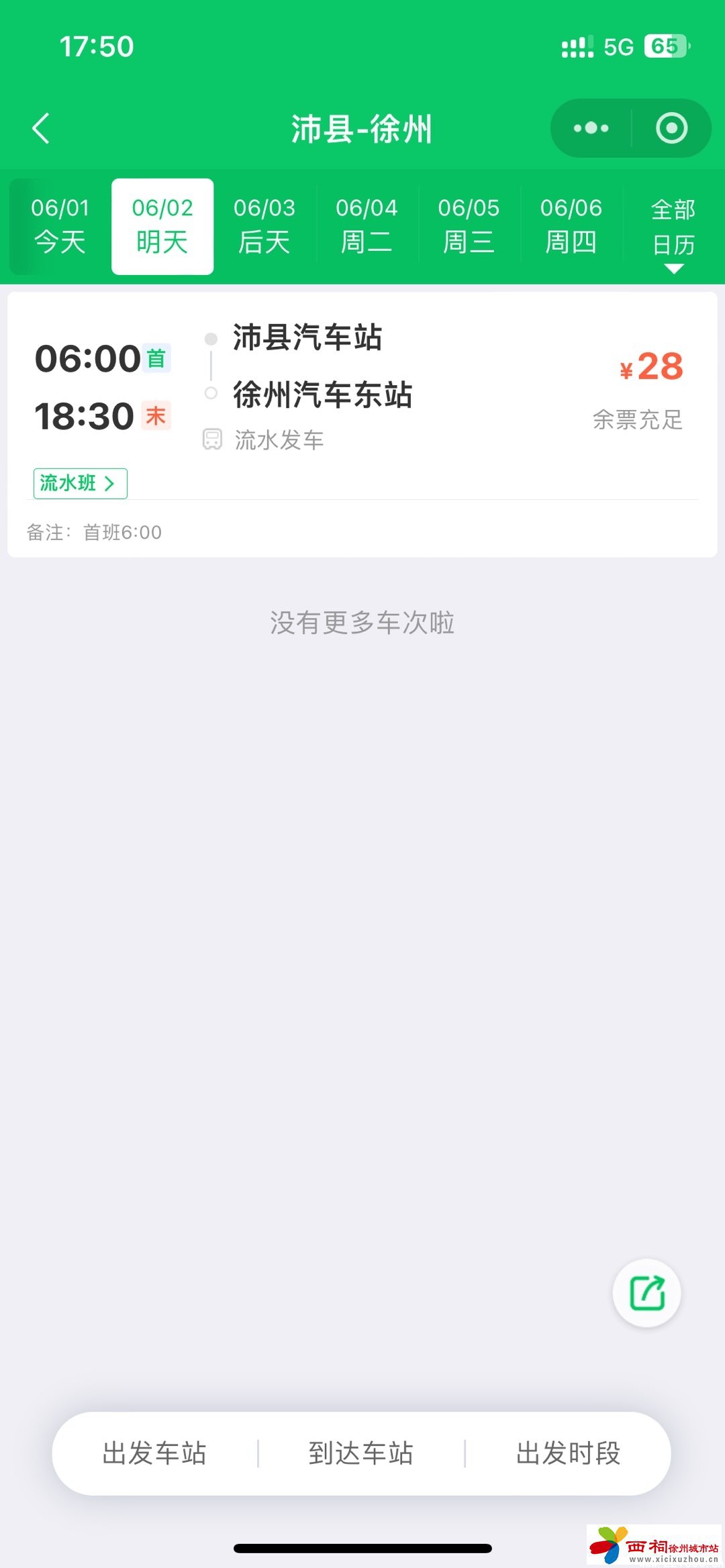
Task: Switch to the 06/03 后天 date
Action: (x=264, y=226)
